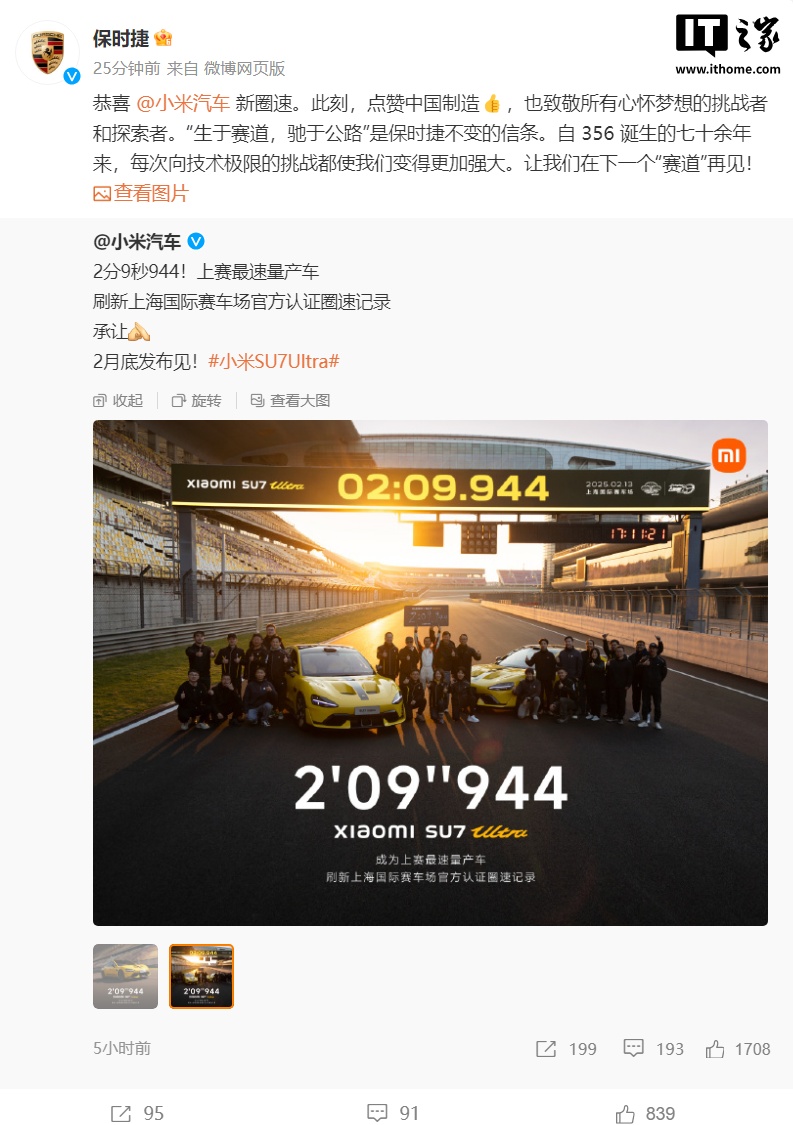The height and width of the screenshot is (1125, 793).
Task: Open the 保时捷 account name link
Action: pyautogui.click(x=120, y=39)
